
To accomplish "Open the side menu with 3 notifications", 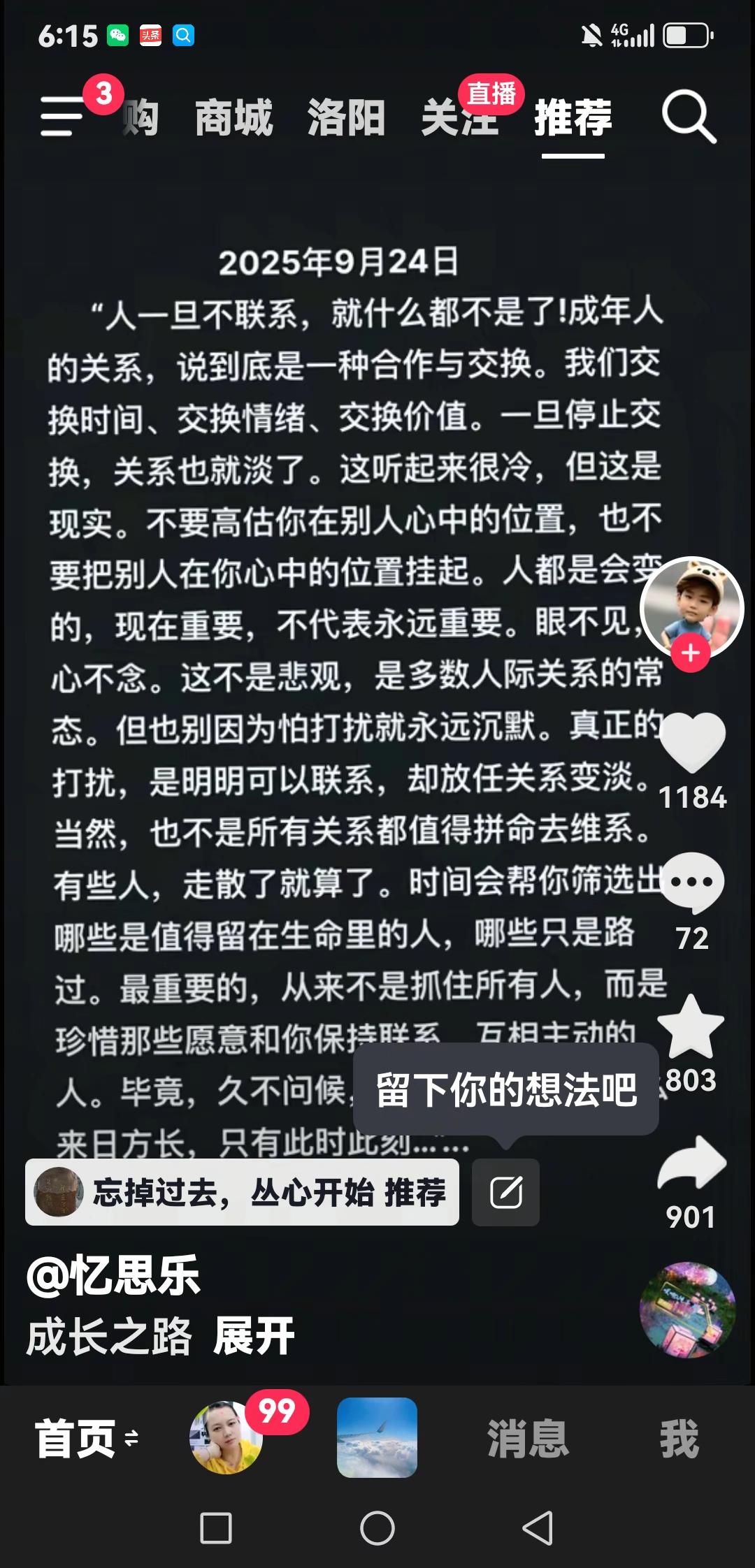I will [63, 115].
